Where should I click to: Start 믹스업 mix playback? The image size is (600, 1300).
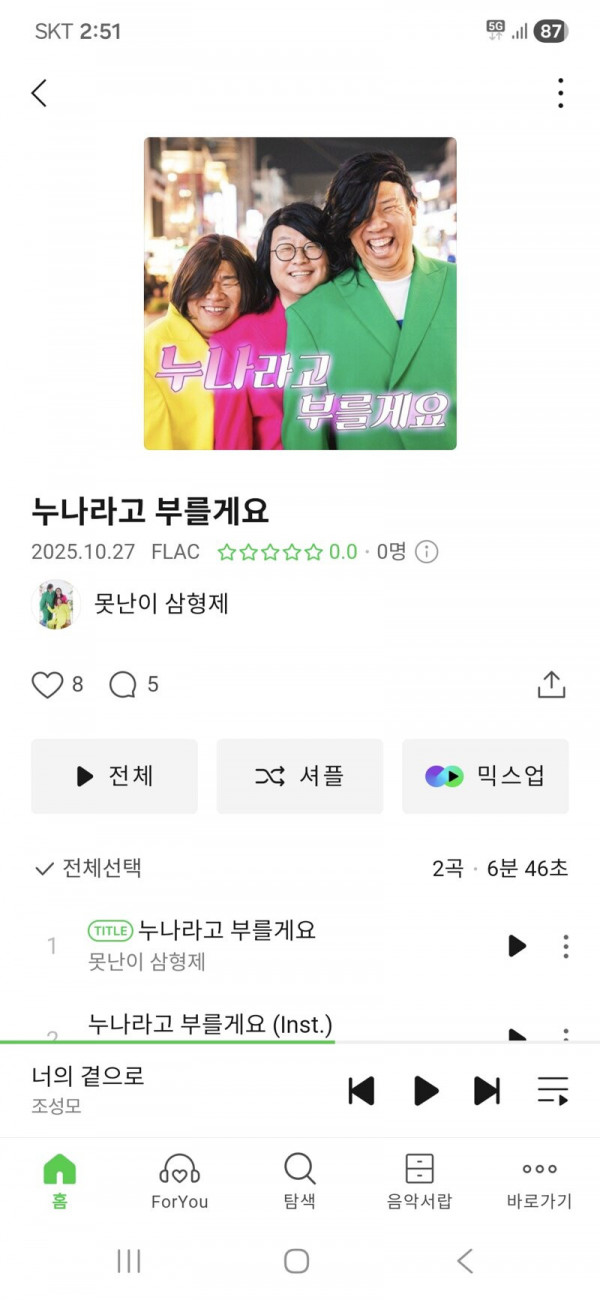pos(485,776)
